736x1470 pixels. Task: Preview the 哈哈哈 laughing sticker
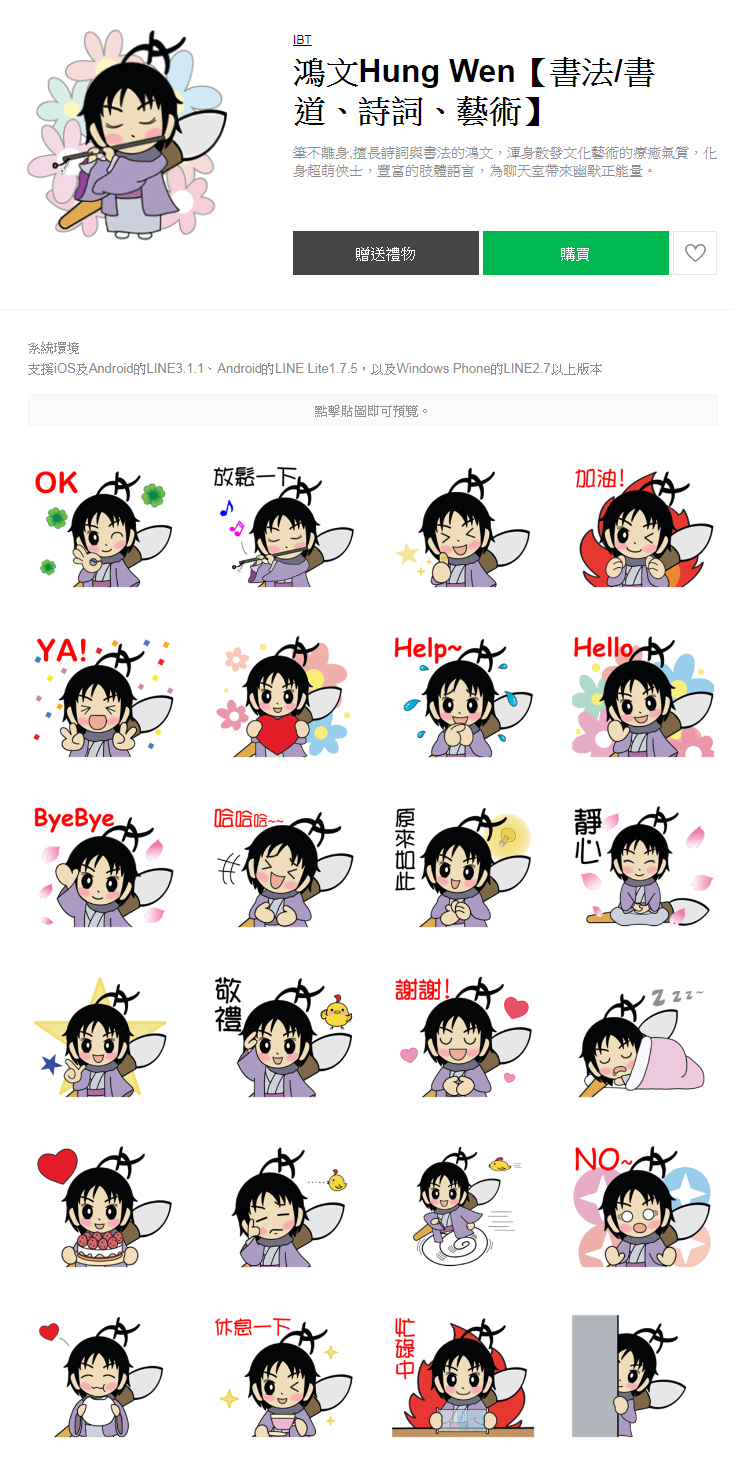pyautogui.click(x=281, y=865)
